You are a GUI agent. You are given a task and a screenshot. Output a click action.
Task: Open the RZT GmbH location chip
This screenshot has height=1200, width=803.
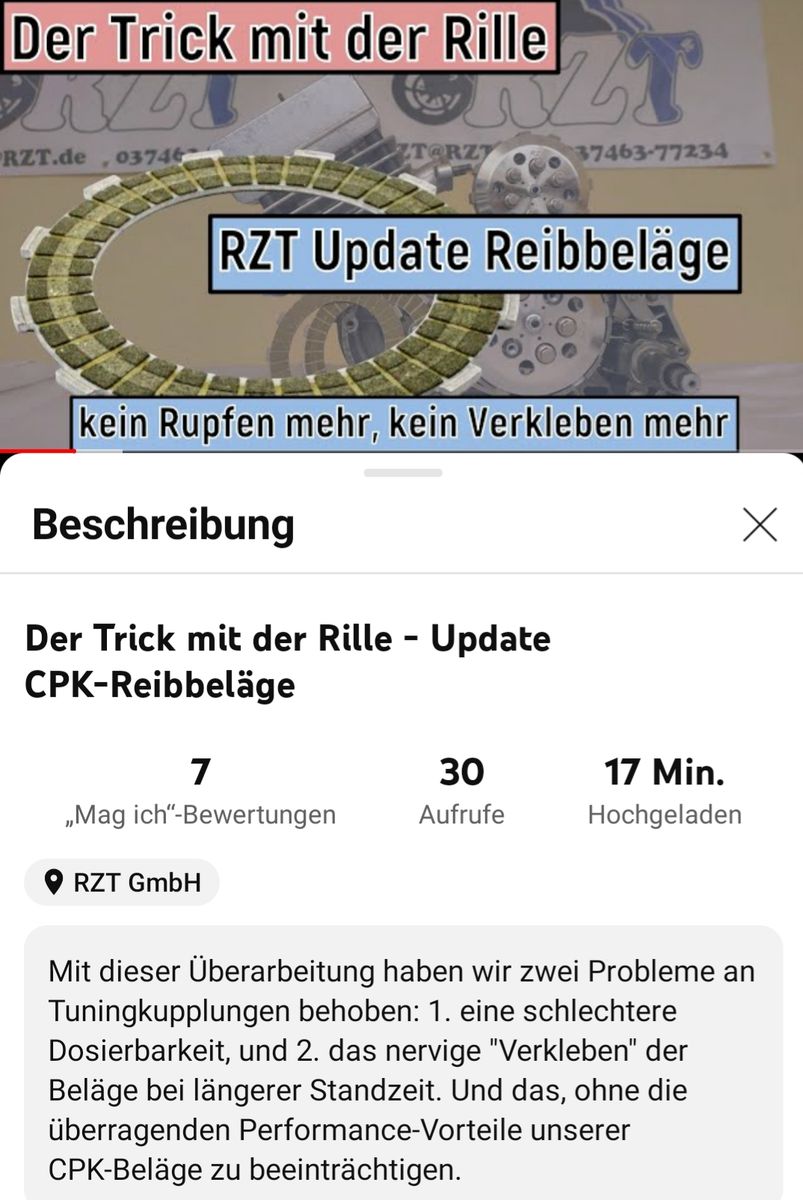click(122, 883)
